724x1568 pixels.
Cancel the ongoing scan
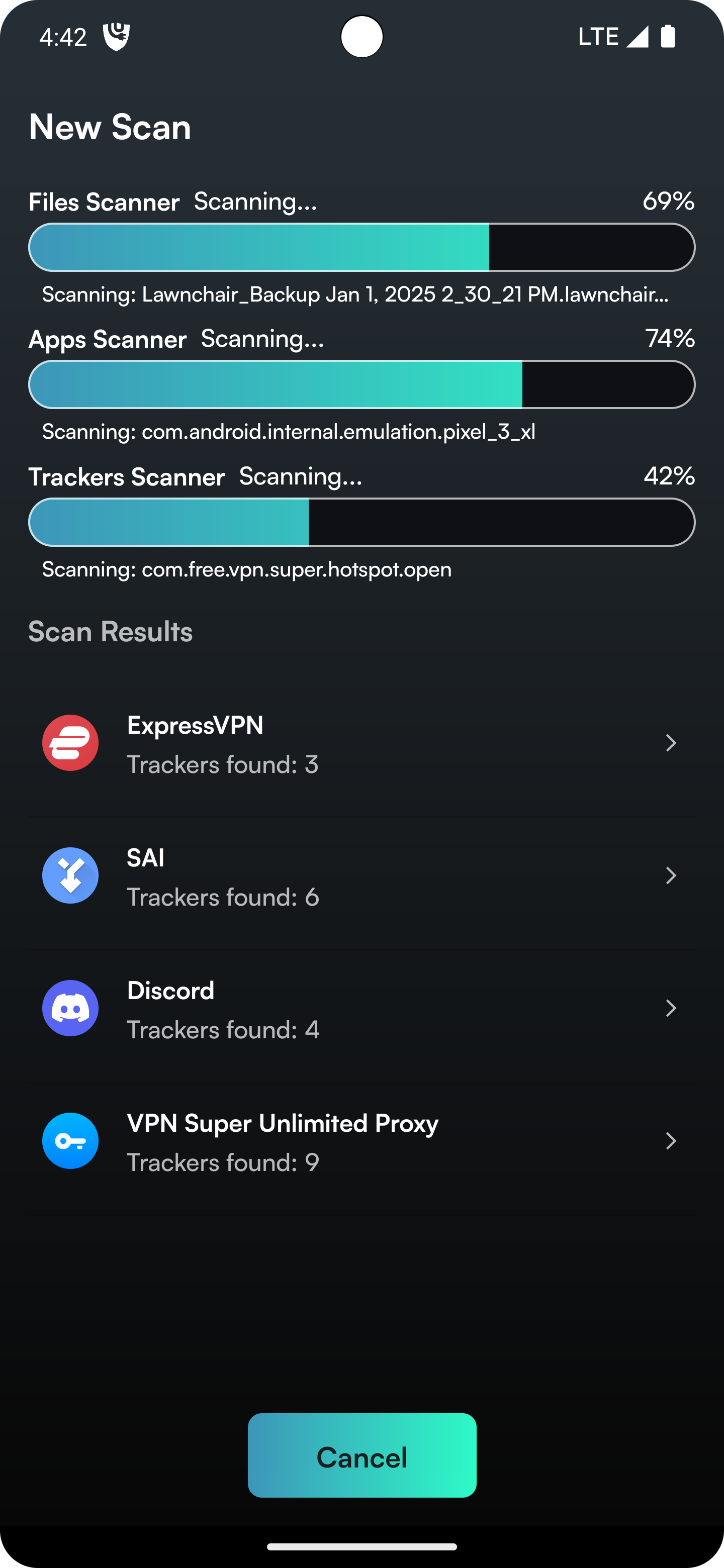tap(361, 1456)
